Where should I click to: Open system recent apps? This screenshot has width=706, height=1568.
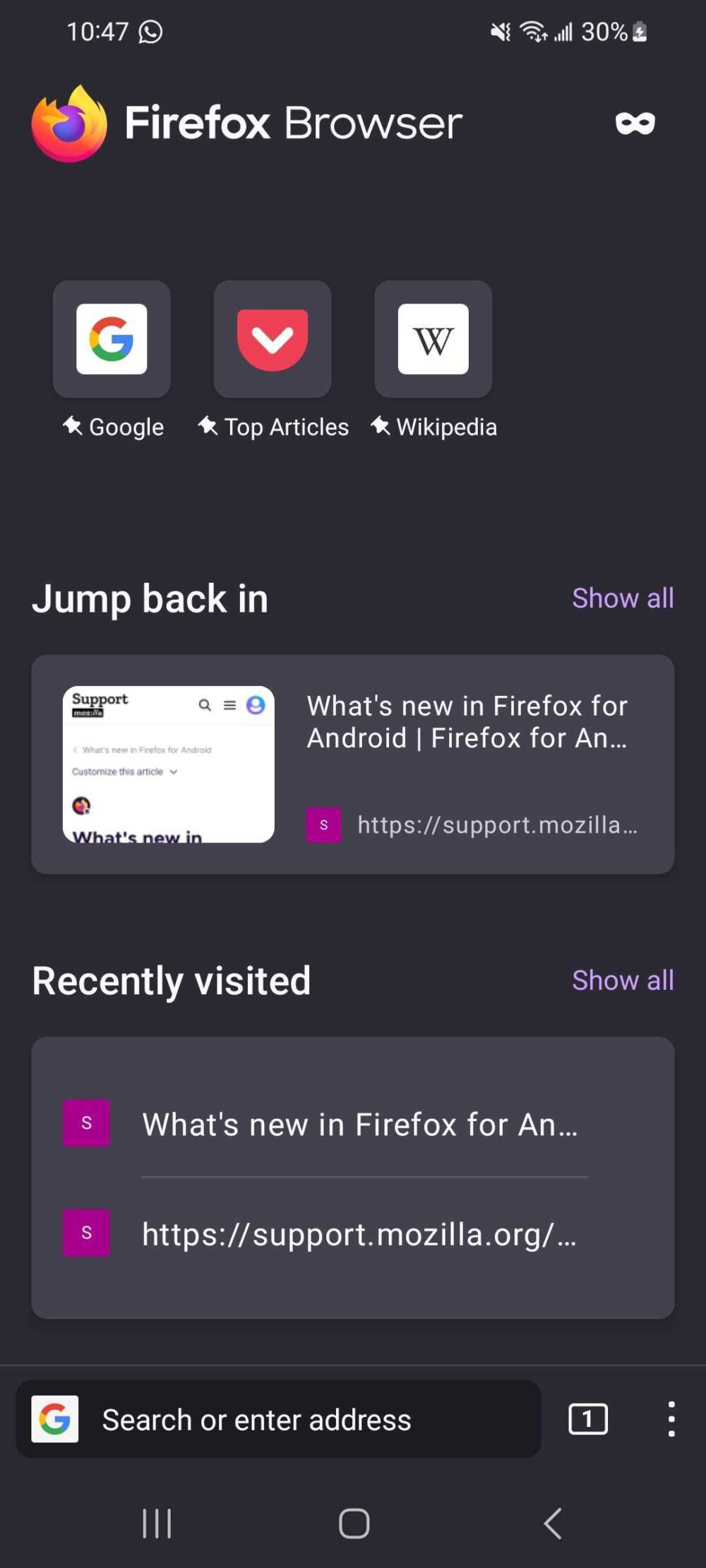point(157,1524)
